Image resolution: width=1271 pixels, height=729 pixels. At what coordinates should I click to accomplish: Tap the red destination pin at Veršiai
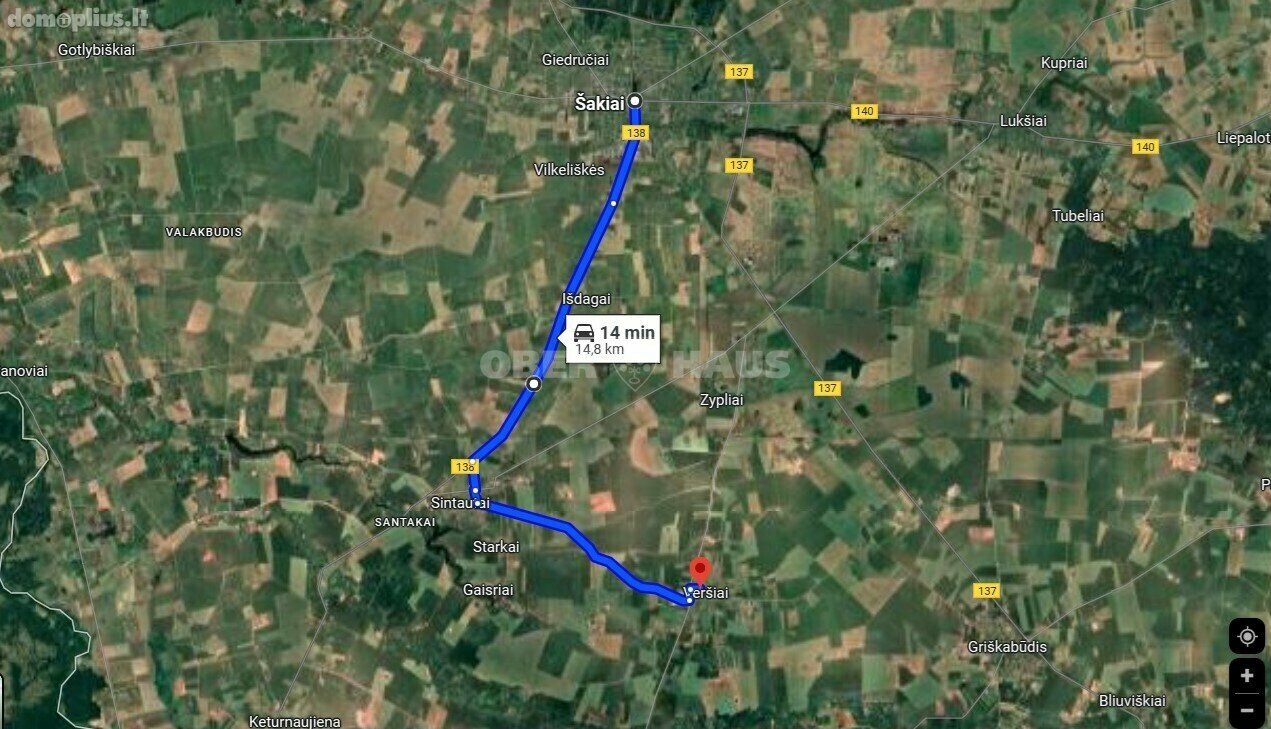(x=699, y=570)
